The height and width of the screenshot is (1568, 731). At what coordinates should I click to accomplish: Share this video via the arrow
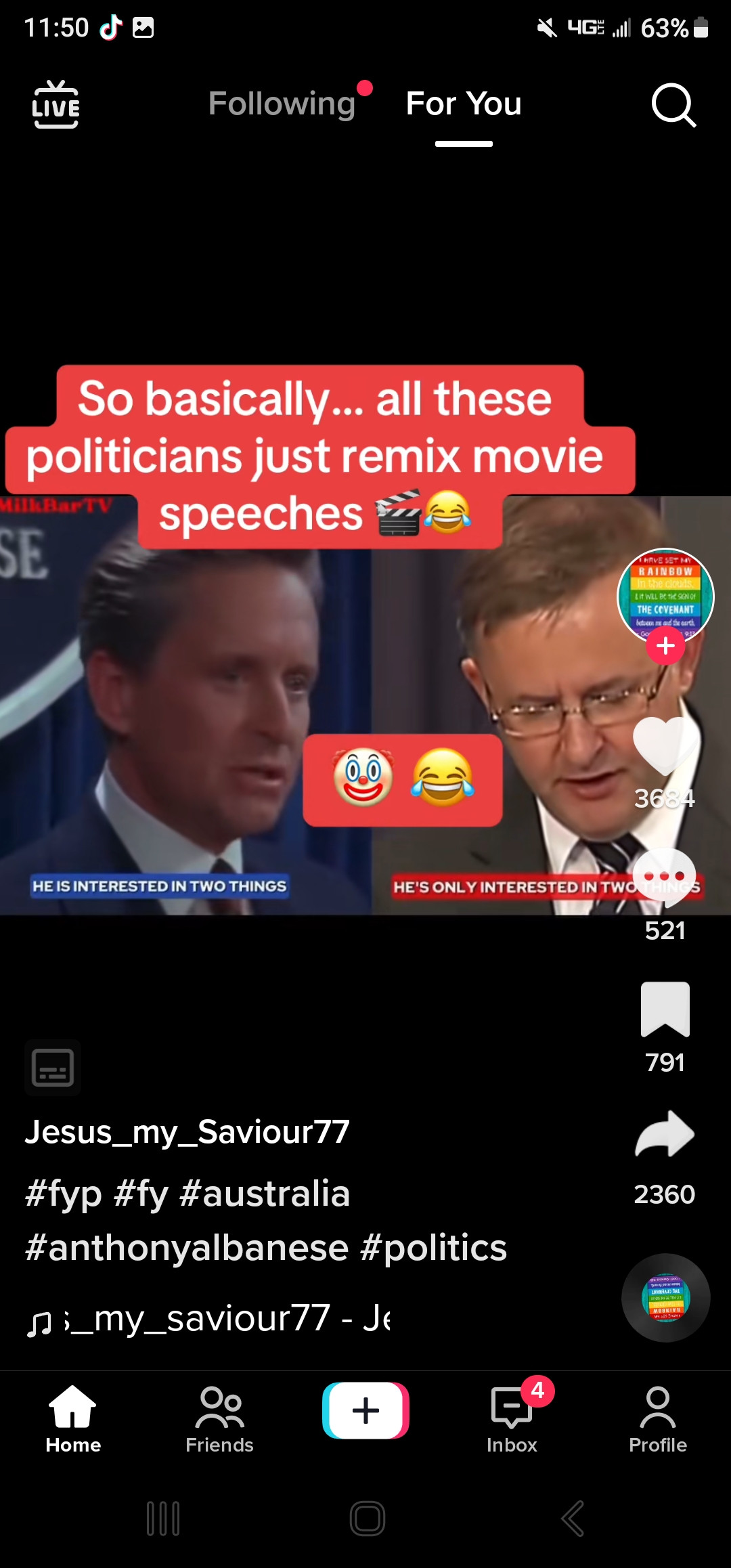(x=665, y=1135)
